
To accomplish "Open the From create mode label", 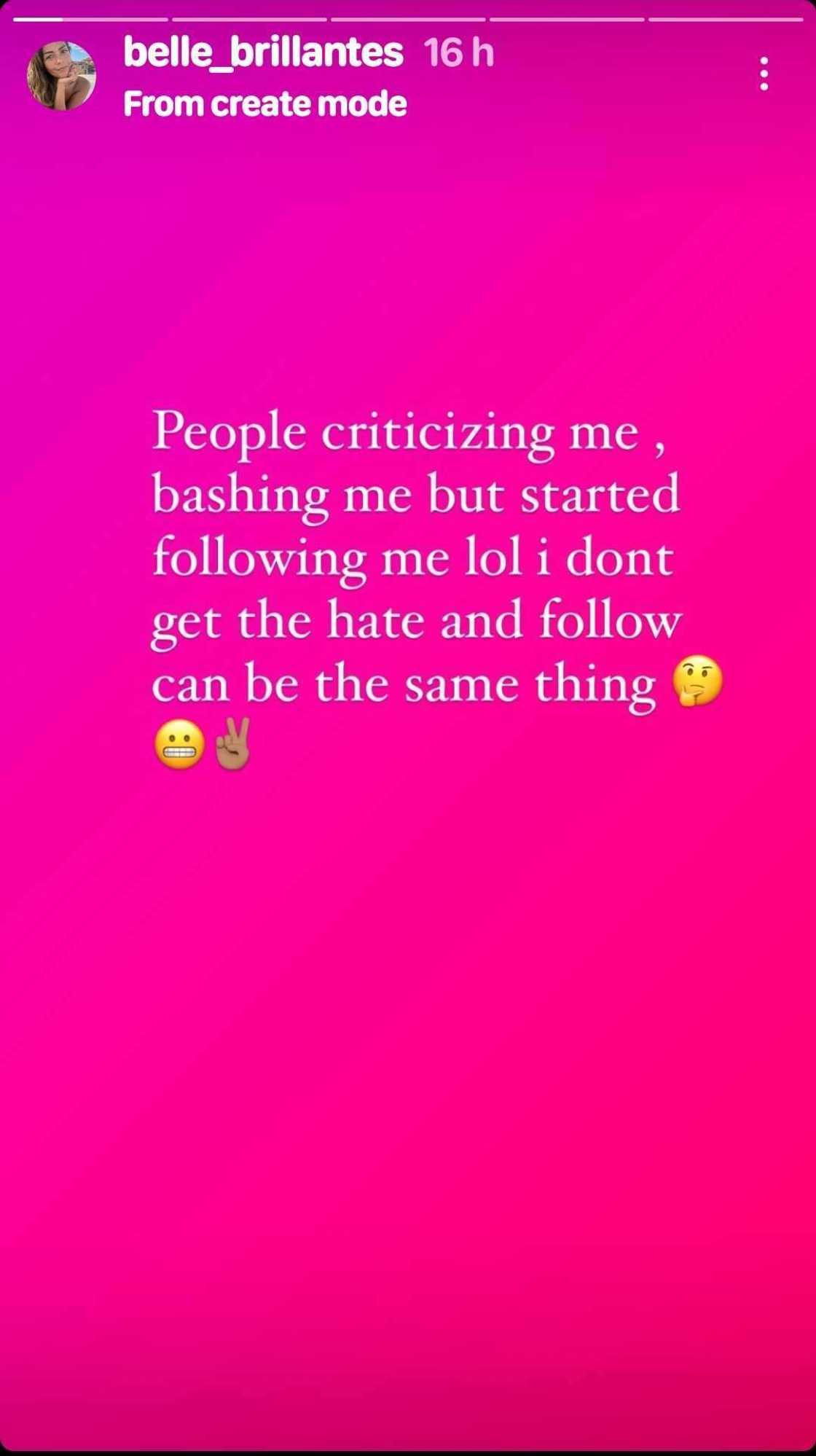I will pyautogui.click(x=264, y=104).
